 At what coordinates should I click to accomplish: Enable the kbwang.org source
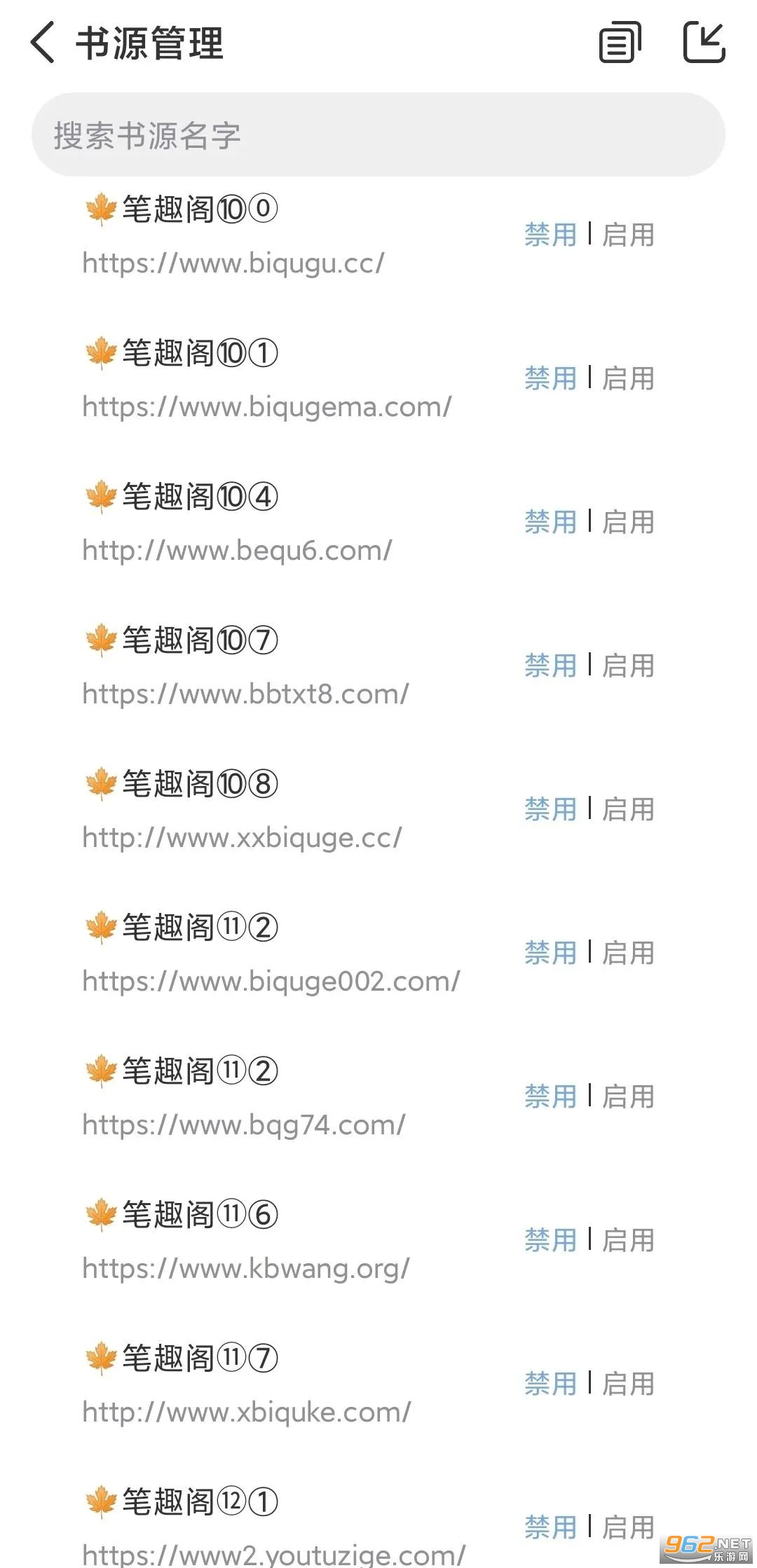coord(628,1240)
